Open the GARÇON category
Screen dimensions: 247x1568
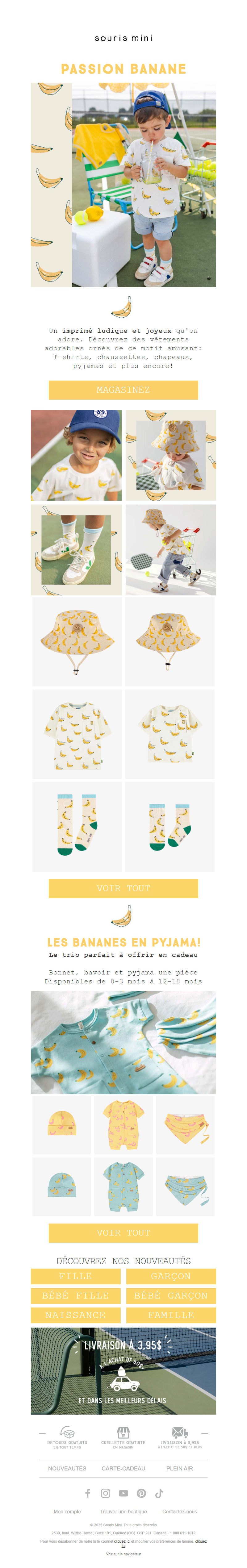171,1276
